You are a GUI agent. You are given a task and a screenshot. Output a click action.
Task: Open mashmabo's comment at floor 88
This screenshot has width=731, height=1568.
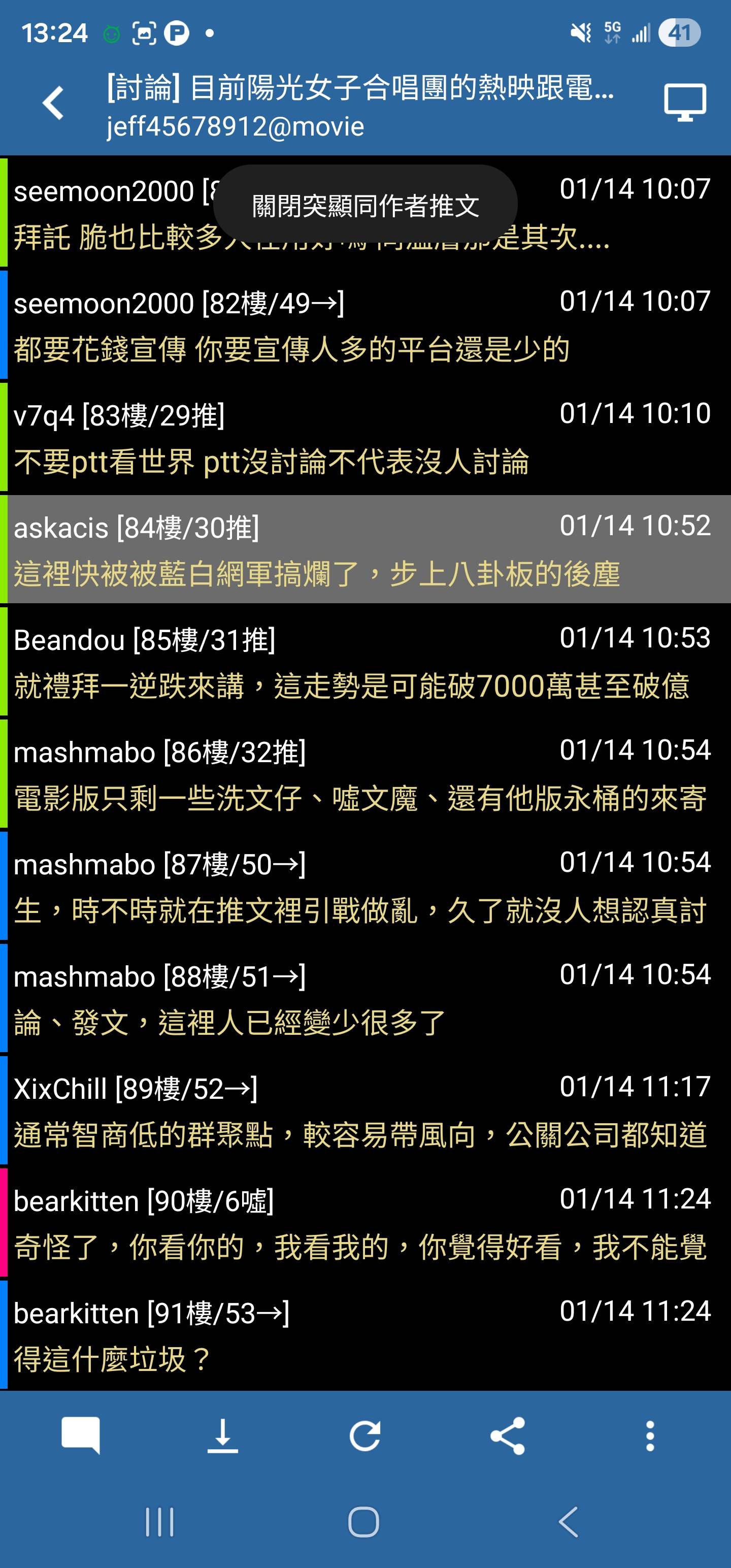(365, 998)
